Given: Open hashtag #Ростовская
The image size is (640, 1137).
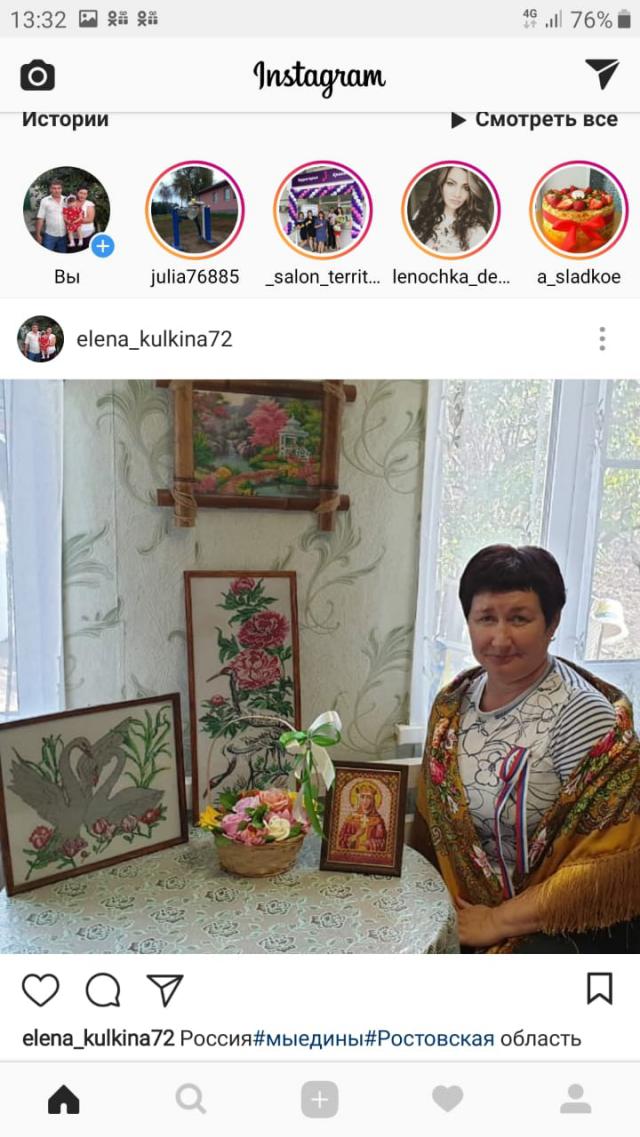Looking at the screenshot, I should [429, 1038].
